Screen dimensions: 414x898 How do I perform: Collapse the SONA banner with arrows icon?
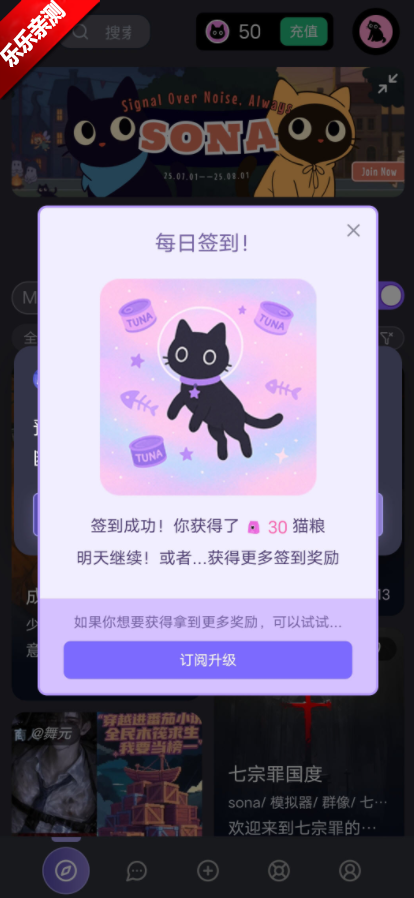point(388,84)
